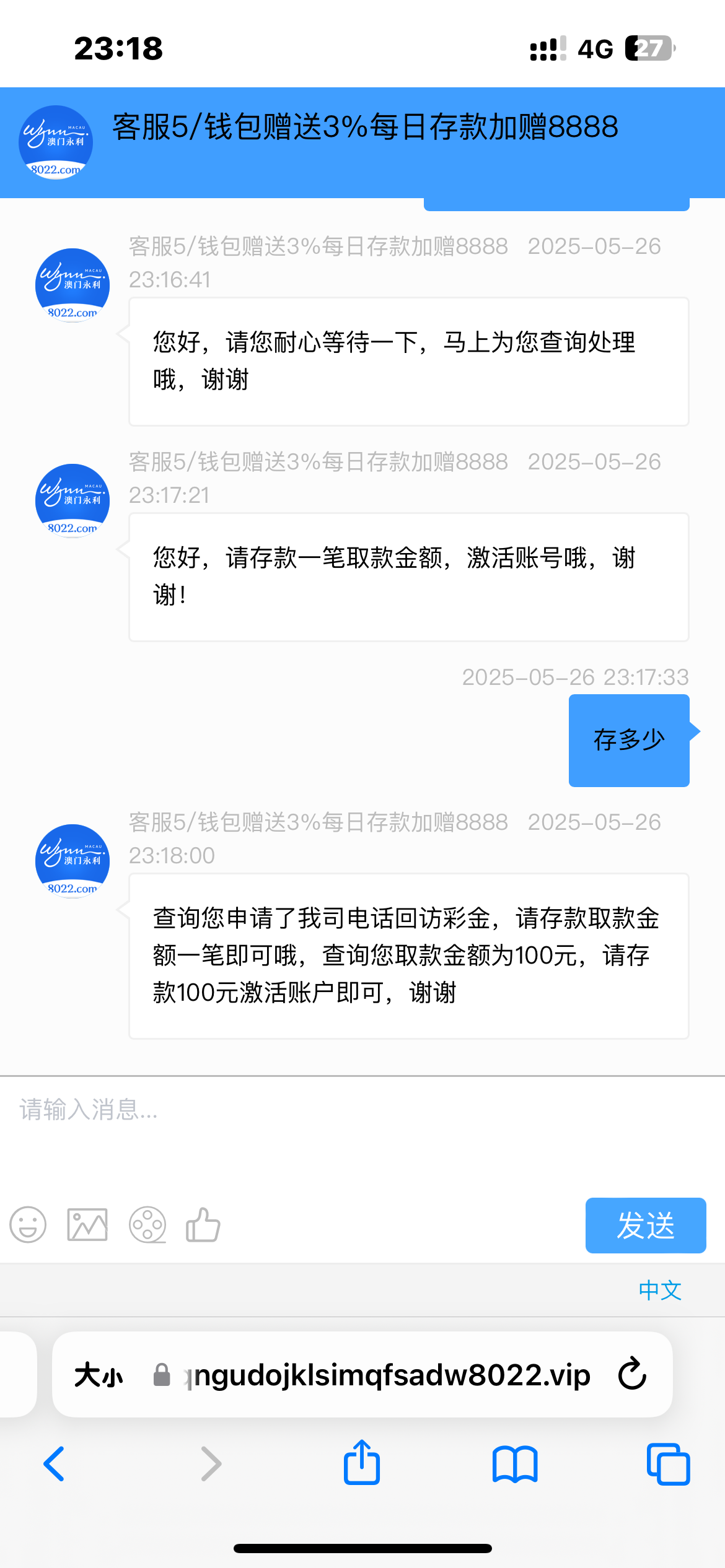Go forward in browser history

(211, 1464)
